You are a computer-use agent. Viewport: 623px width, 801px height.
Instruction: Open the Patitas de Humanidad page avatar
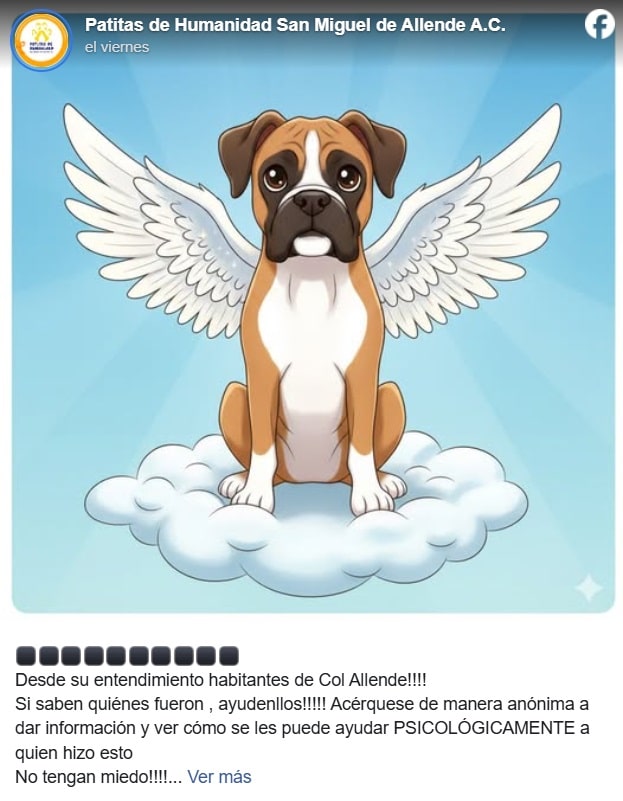(41, 39)
